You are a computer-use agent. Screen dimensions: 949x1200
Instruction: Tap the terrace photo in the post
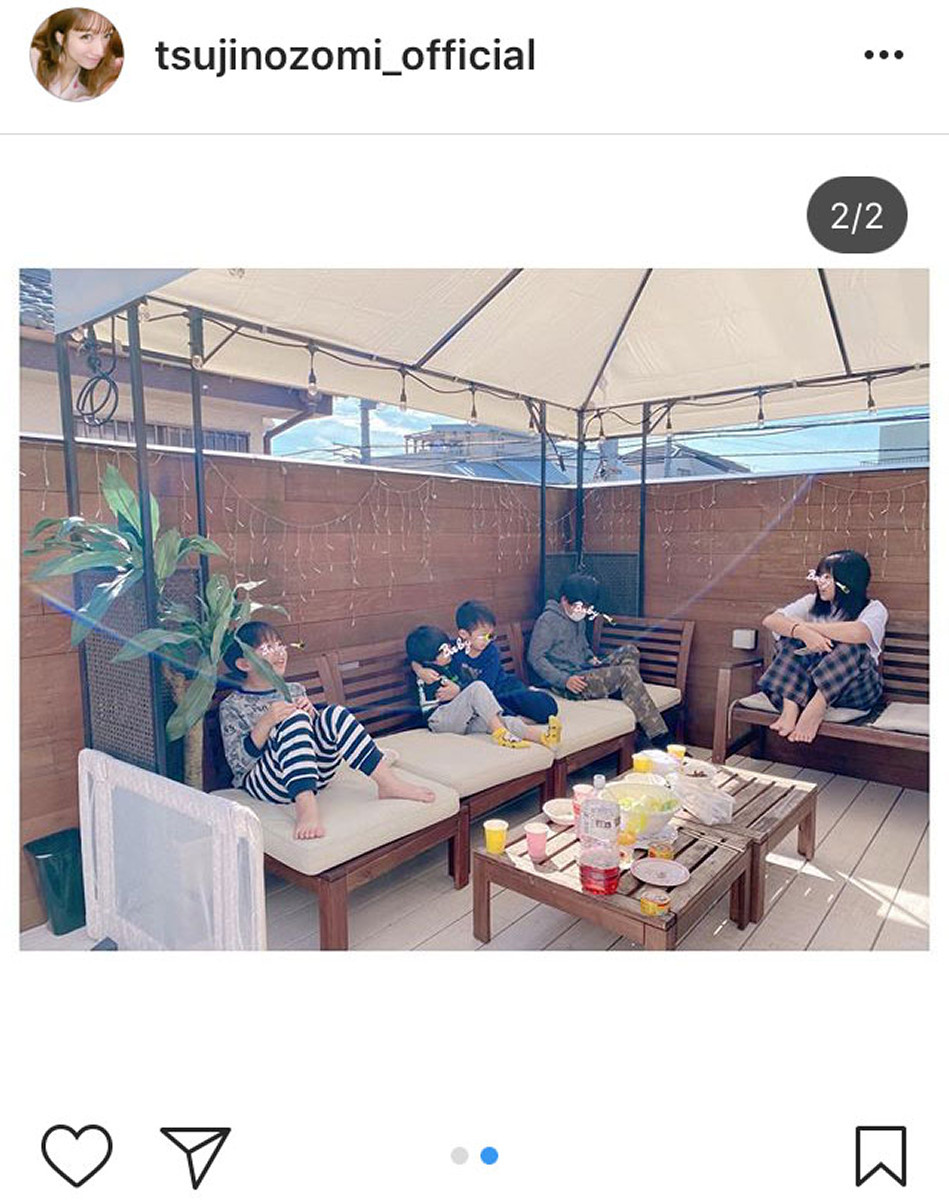pos(474,608)
